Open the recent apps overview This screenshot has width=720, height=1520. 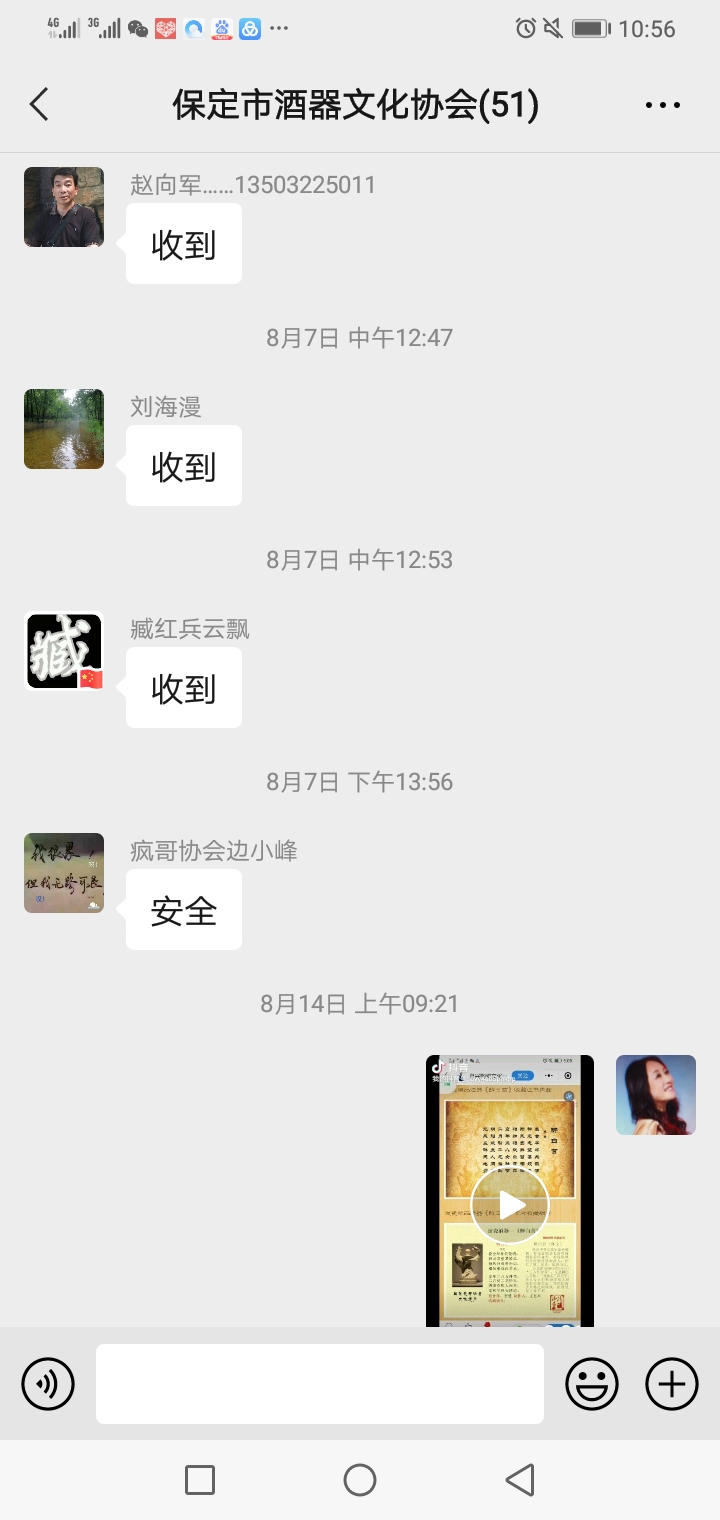pyautogui.click(x=200, y=1480)
